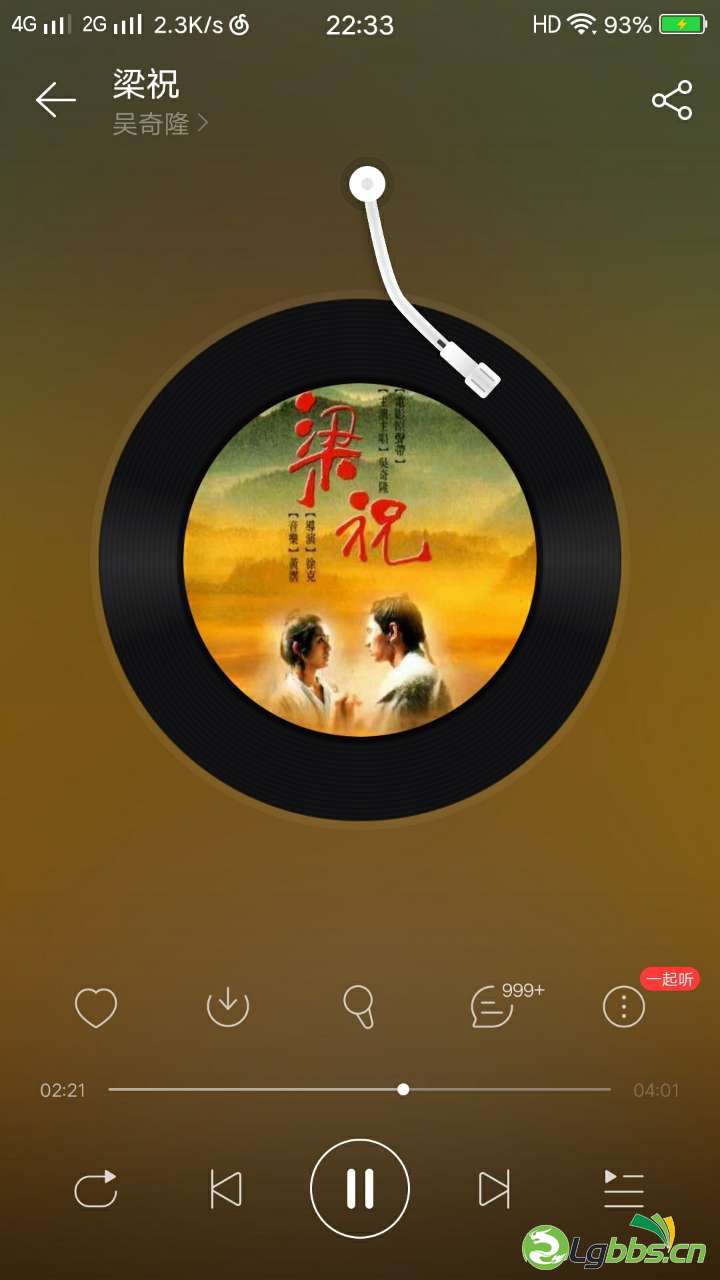
Task: Download the current track
Action: coord(228,1007)
